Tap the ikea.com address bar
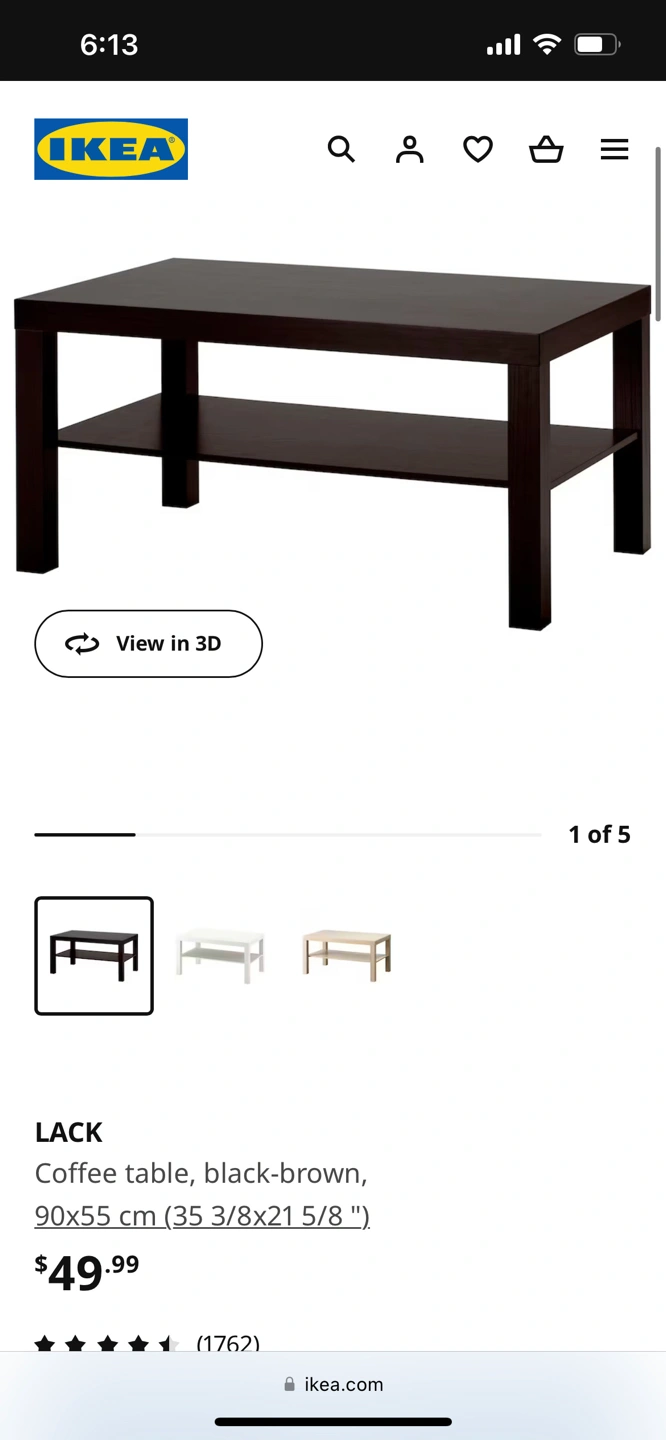Viewport: 666px width, 1440px height. point(333,1384)
